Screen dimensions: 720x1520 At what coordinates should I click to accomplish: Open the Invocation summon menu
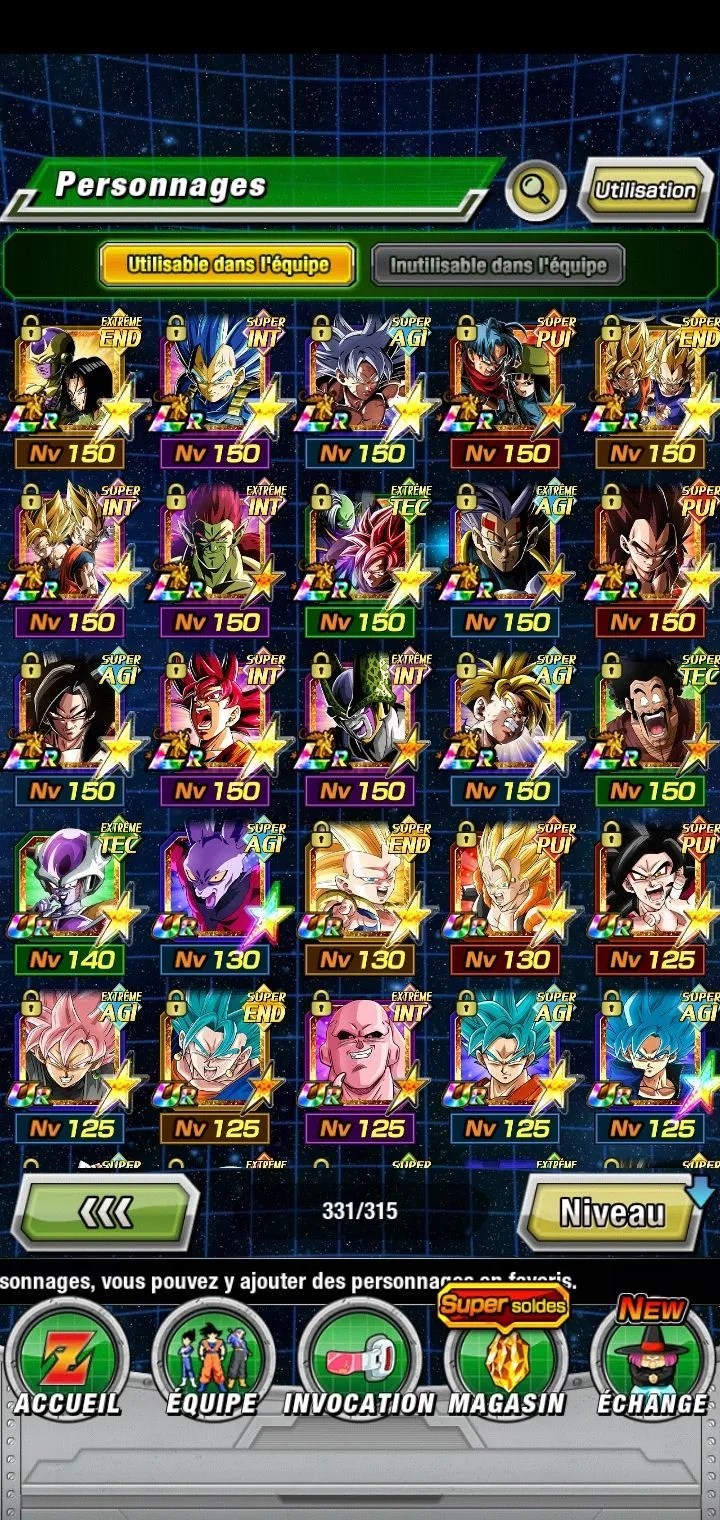pyautogui.click(x=359, y=1360)
